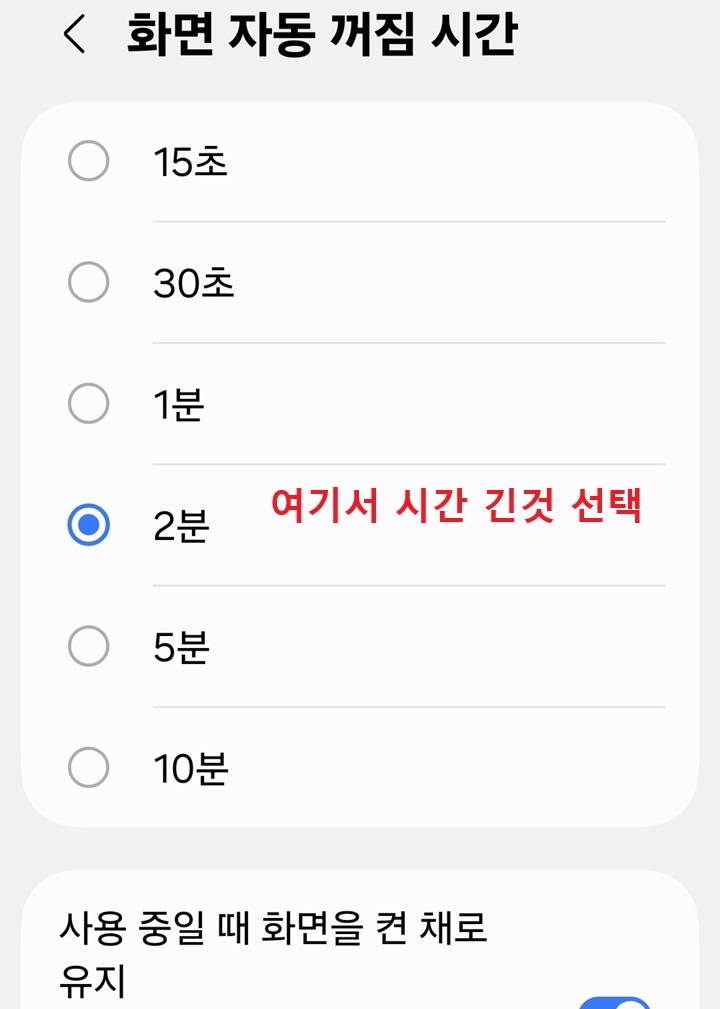Viewport: 720px width, 1009px height.
Task: Tap the empty radio circle beside 15초
Action: (88, 160)
